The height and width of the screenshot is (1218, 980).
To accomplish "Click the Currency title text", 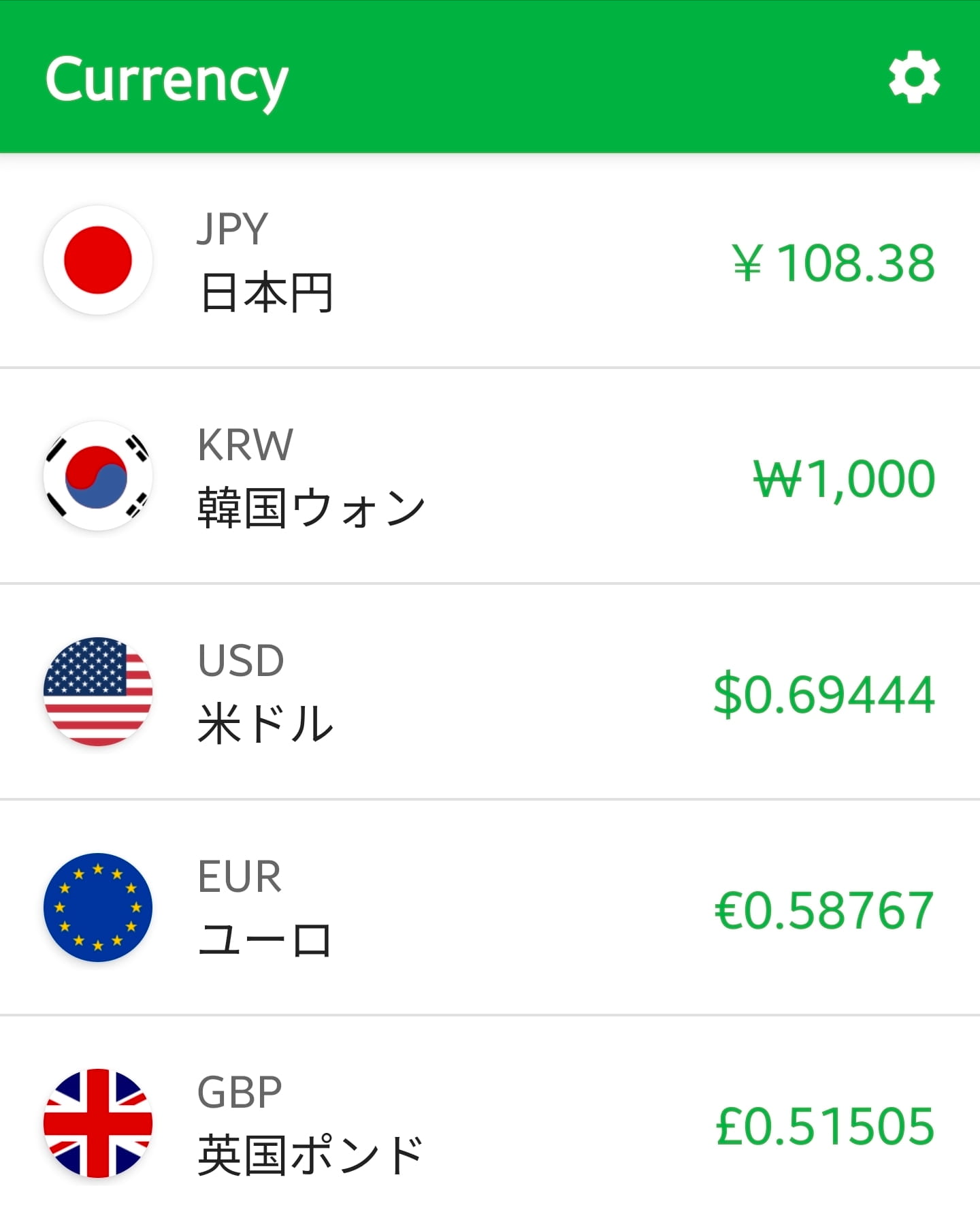I will (167, 81).
